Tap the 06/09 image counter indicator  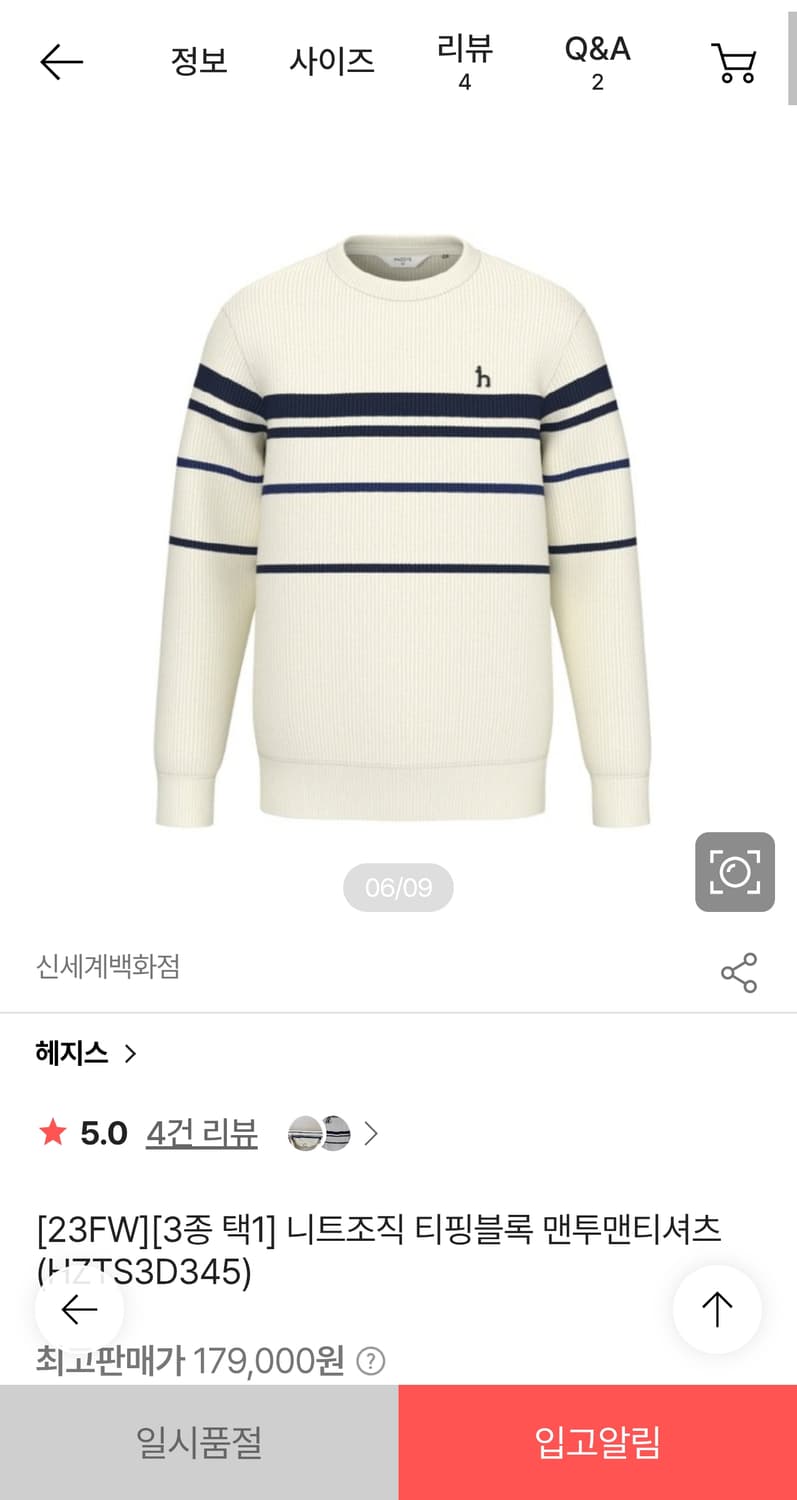(x=398, y=887)
